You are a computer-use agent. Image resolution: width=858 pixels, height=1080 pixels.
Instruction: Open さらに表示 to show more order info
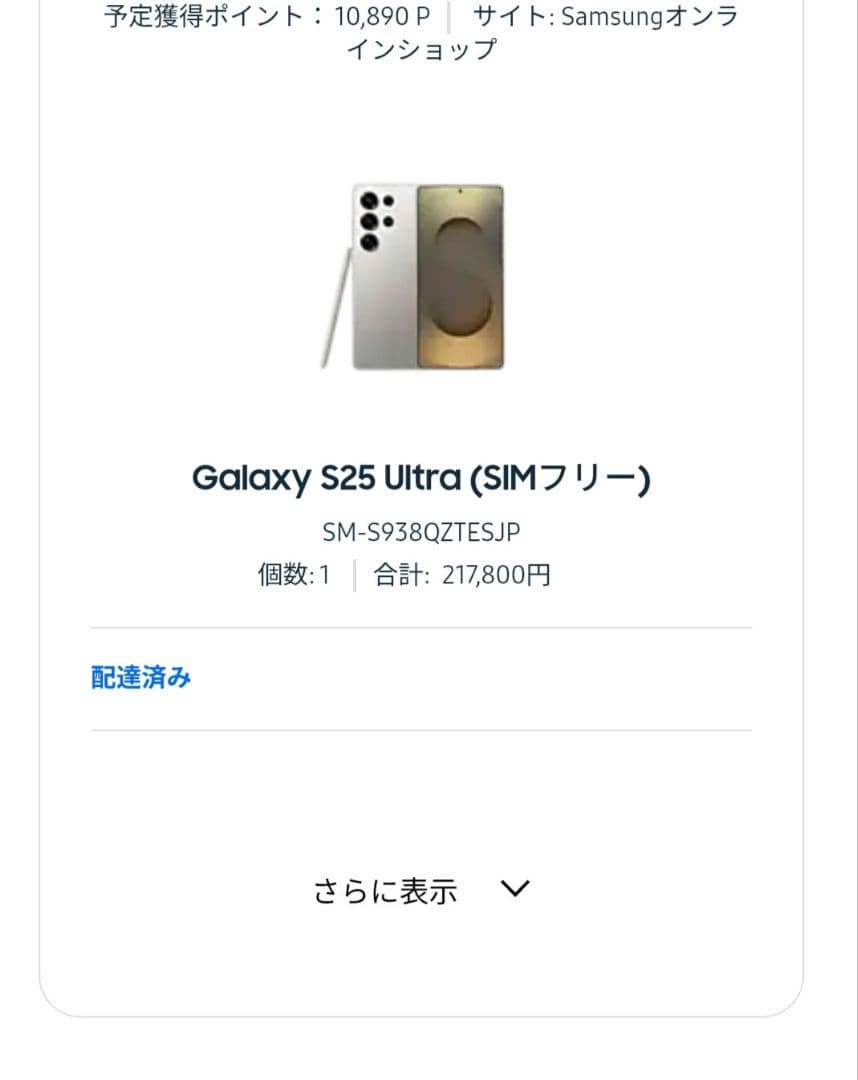pyautogui.click(x=385, y=890)
